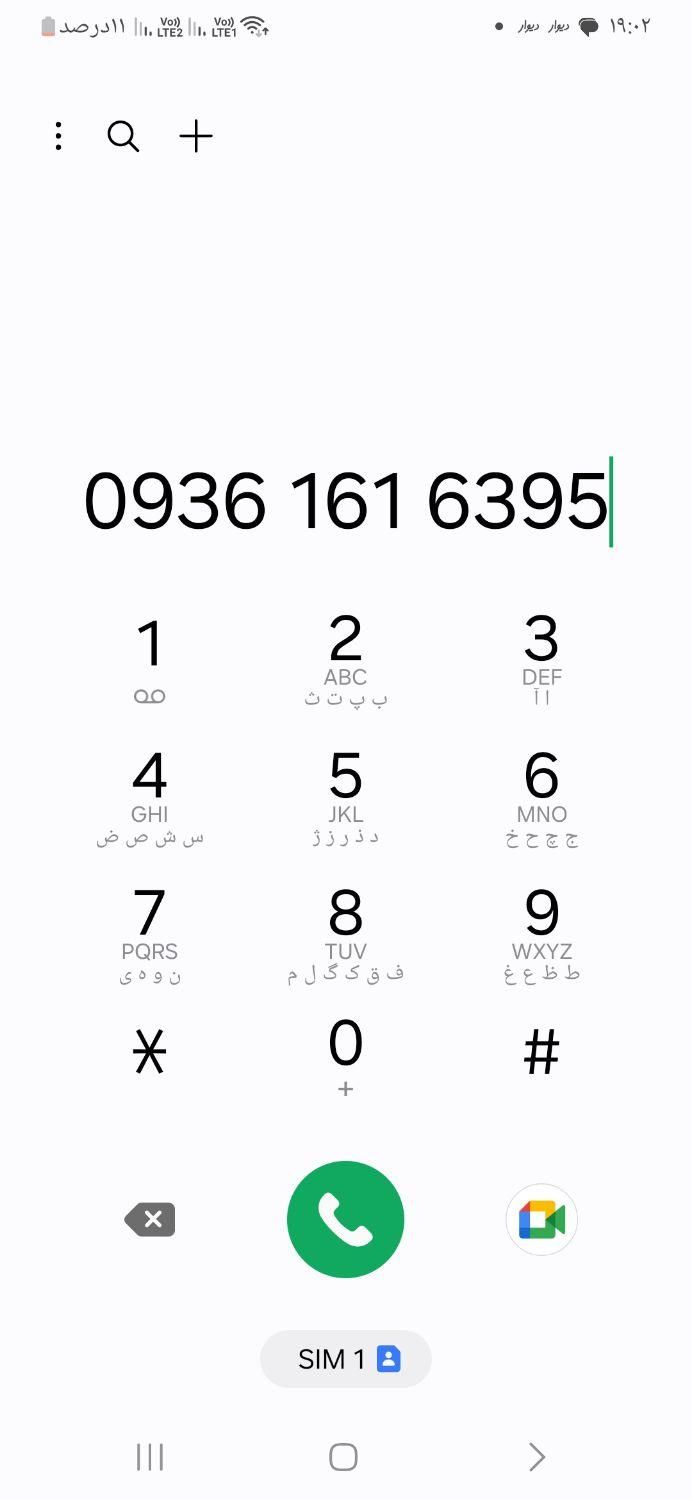The width and height of the screenshot is (692, 1500).
Task: Tap the hash # key
Action: pyautogui.click(x=541, y=1053)
